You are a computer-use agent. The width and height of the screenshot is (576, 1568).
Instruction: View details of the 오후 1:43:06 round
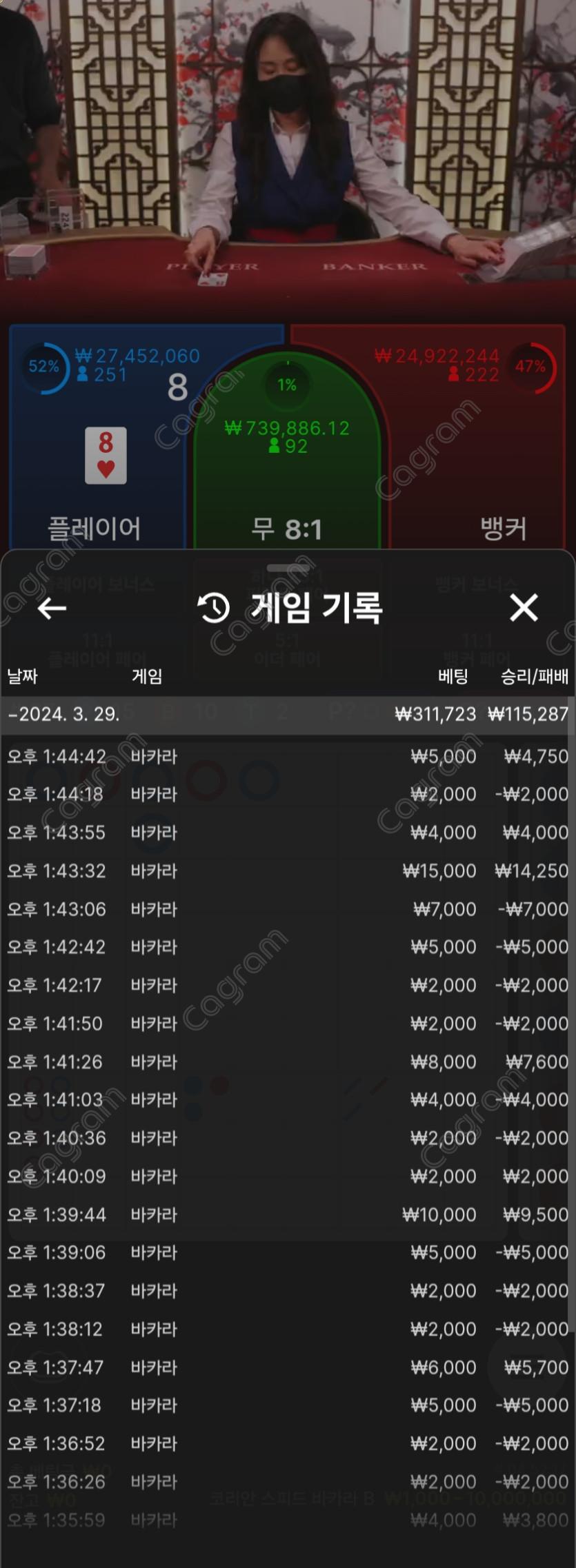tap(288, 909)
